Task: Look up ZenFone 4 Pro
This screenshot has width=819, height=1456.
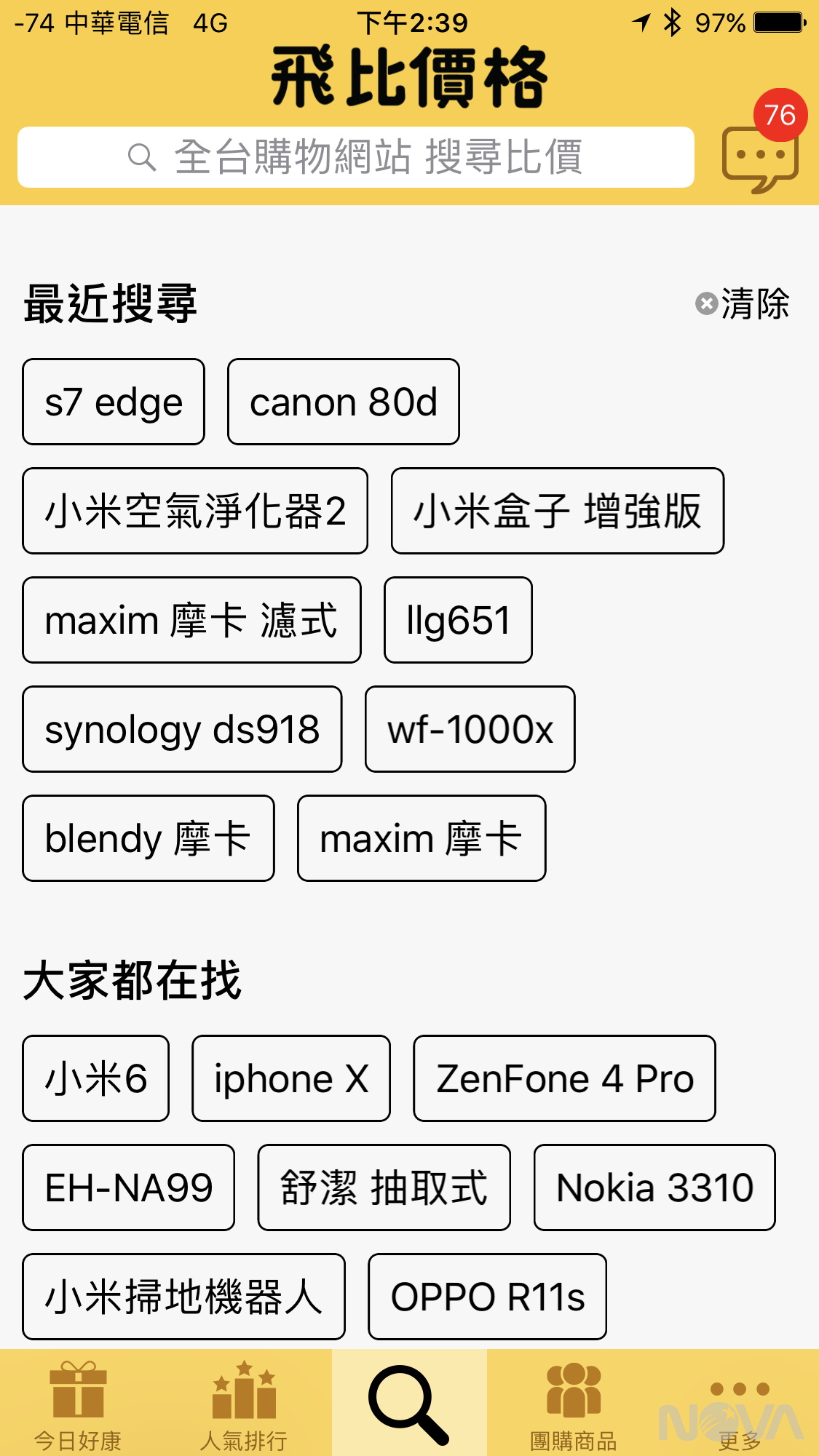Action: click(564, 1078)
